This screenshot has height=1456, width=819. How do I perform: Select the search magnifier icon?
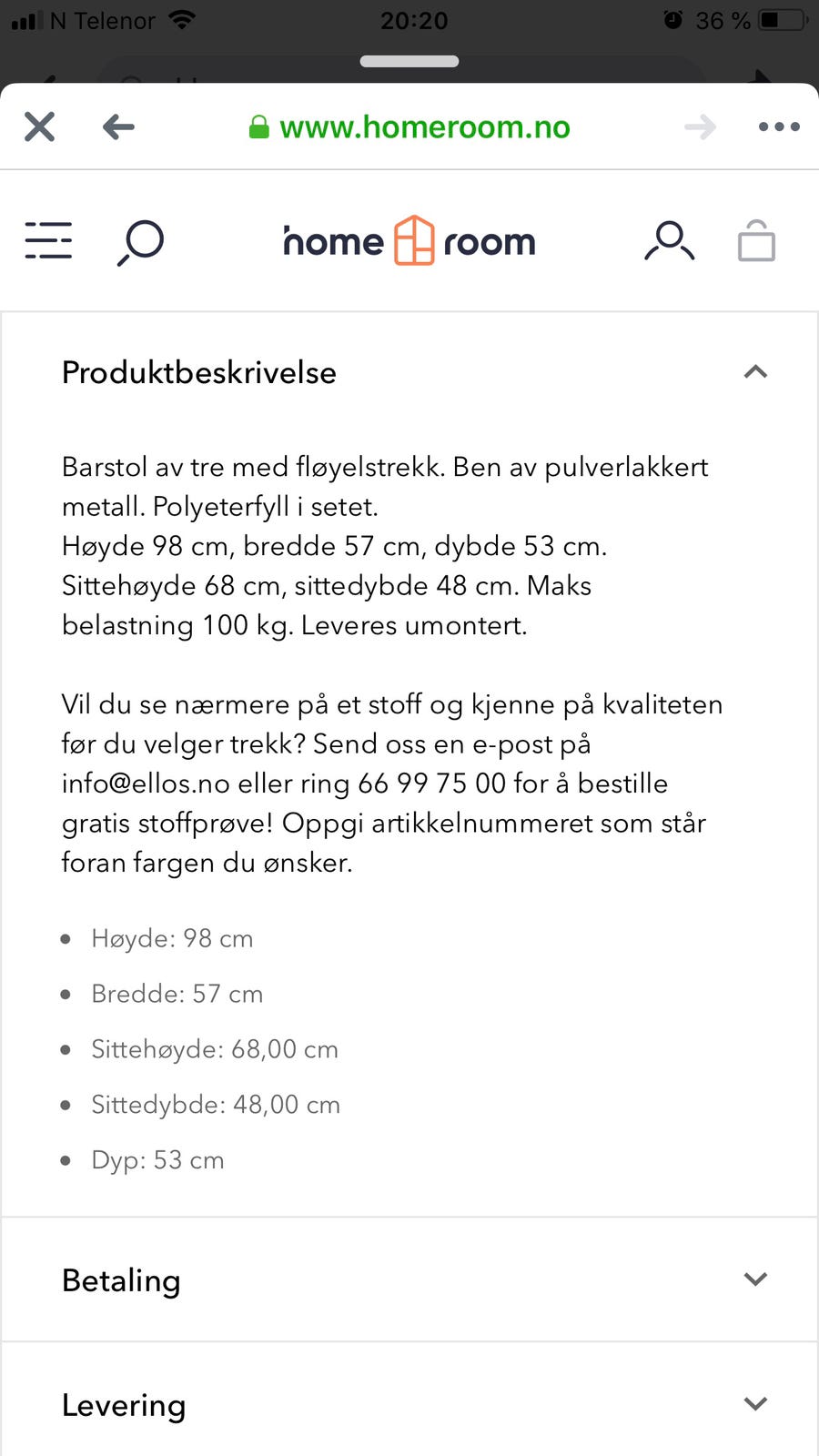(141, 241)
